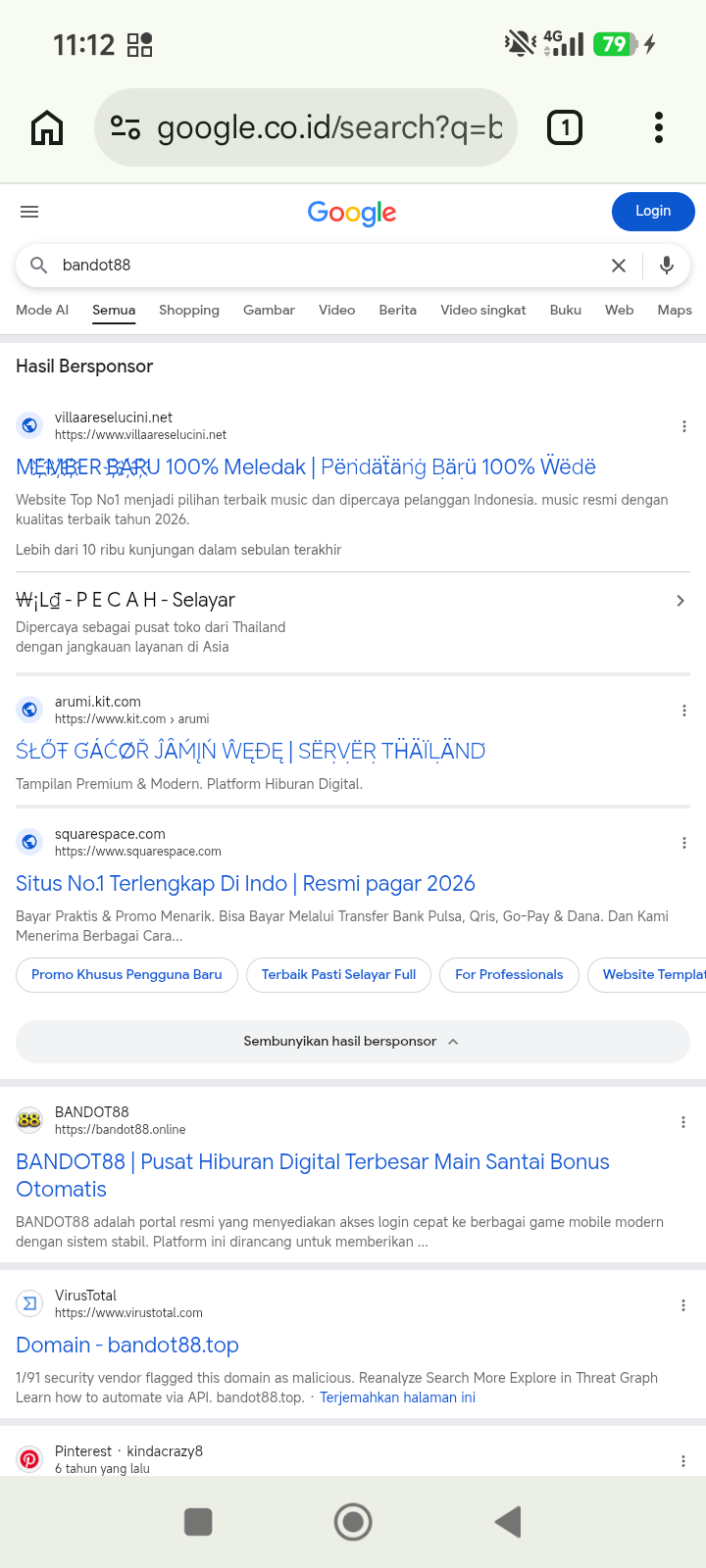Clear the bandot88 search query
The image size is (706, 1568).
click(619, 266)
